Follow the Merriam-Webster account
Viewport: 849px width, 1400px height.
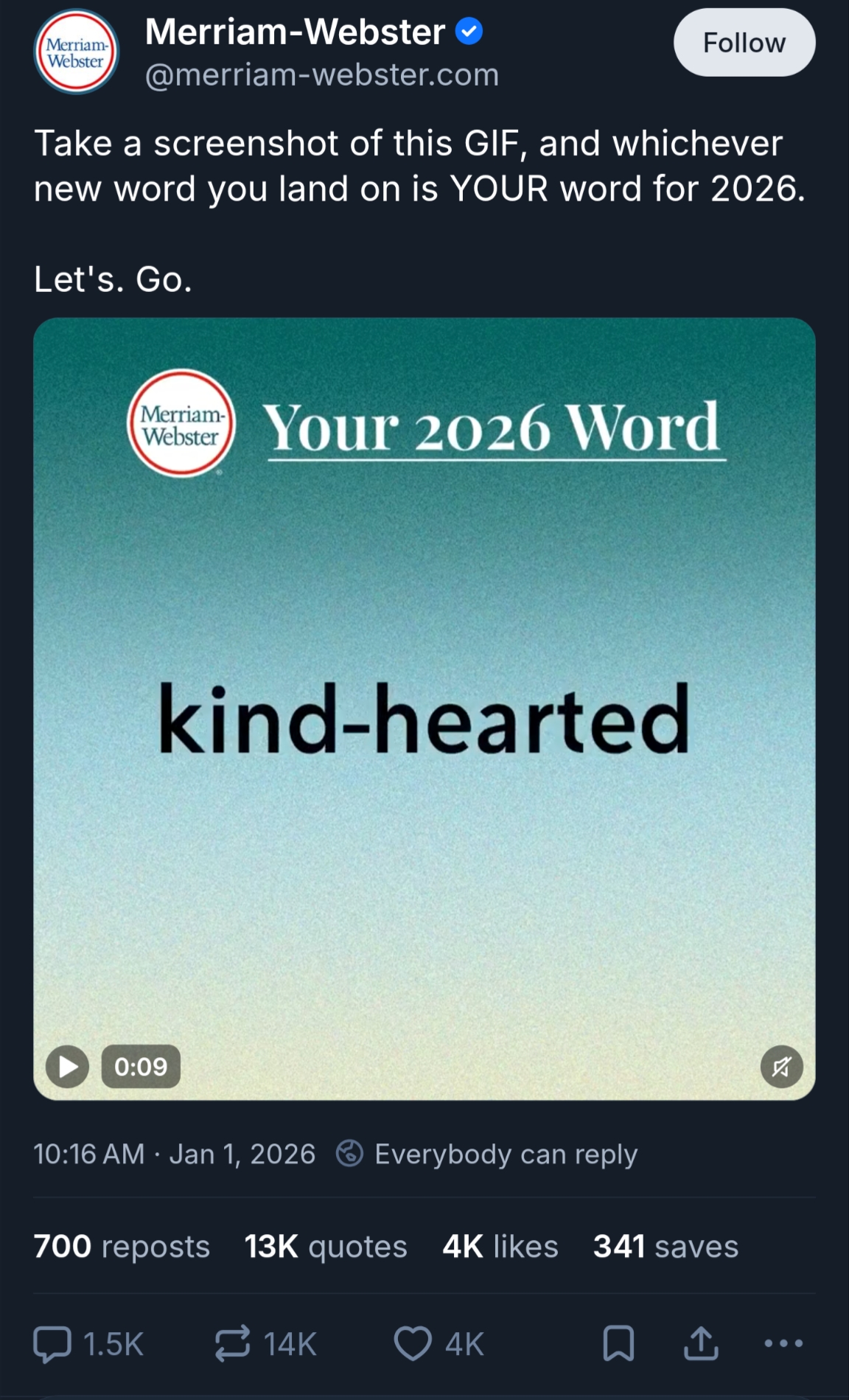click(x=744, y=43)
